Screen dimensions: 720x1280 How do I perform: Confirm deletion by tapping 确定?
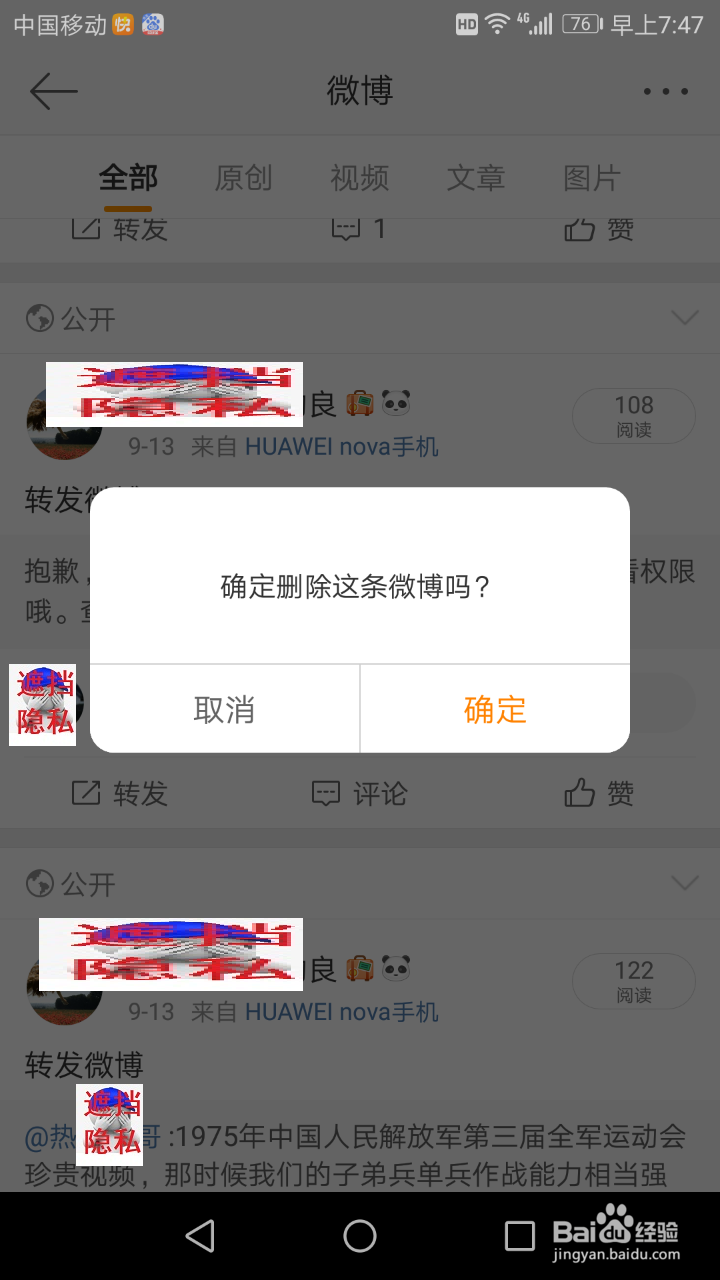pyautogui.click(x=494, y=709)
